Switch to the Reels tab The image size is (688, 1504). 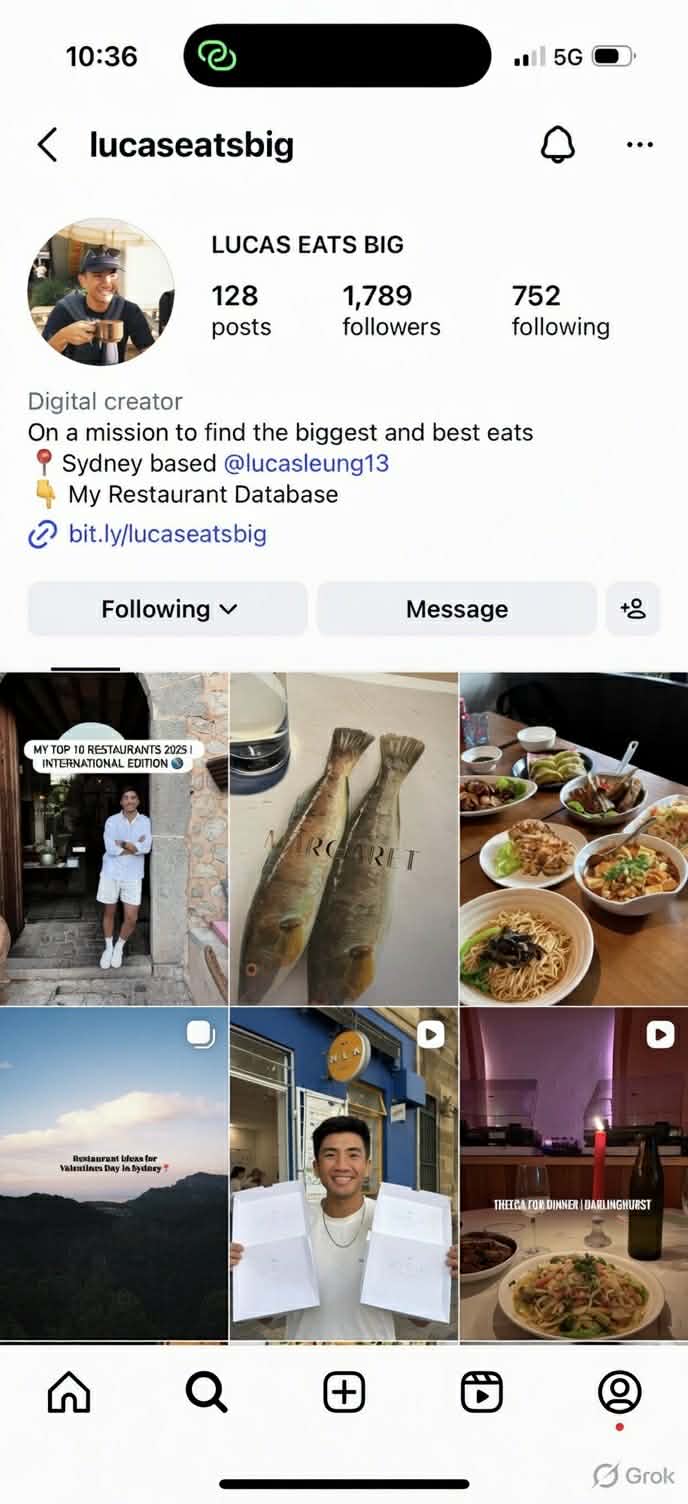coord(481,1392)
